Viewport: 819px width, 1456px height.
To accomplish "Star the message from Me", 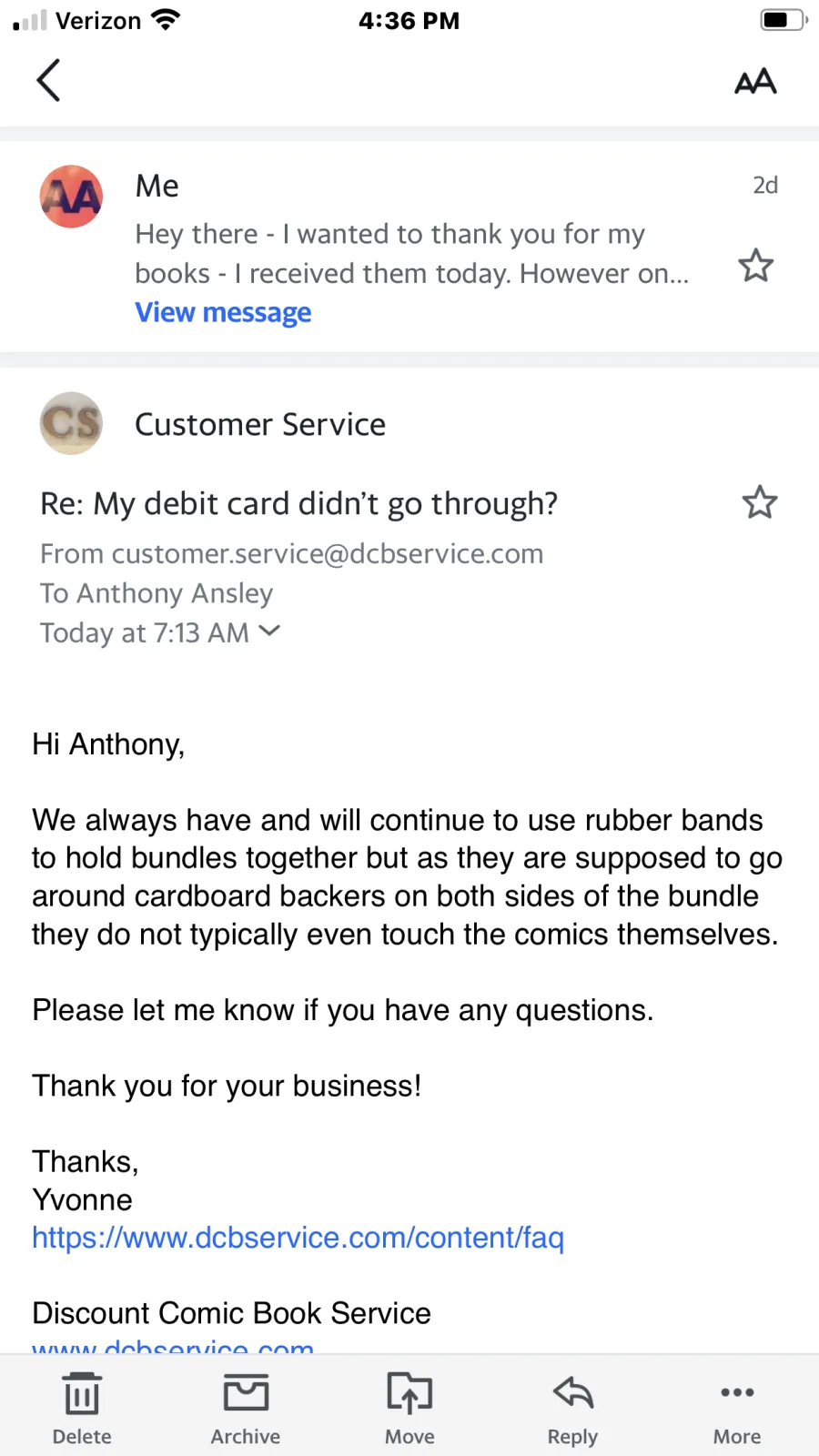I will (x=755, y=266).
